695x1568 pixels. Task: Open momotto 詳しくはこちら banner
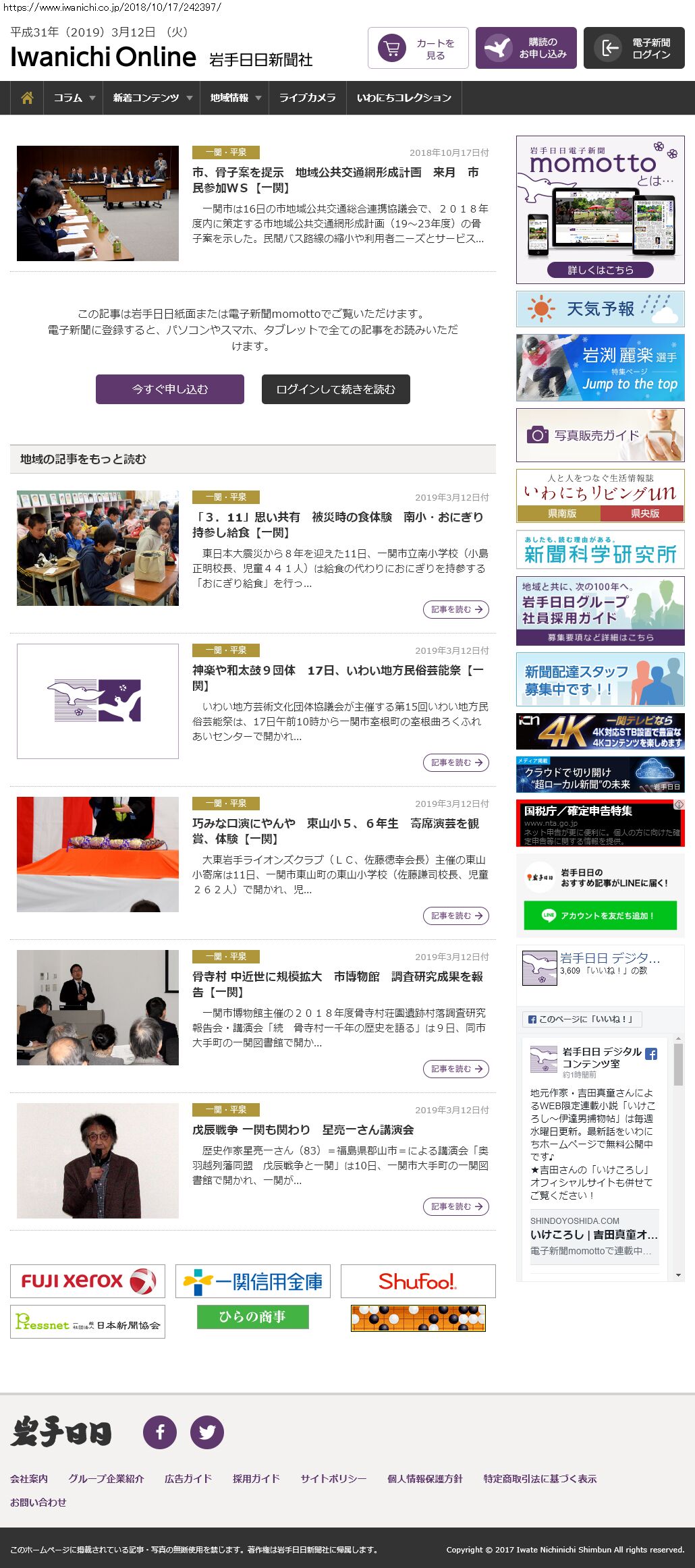coord(600,270)
